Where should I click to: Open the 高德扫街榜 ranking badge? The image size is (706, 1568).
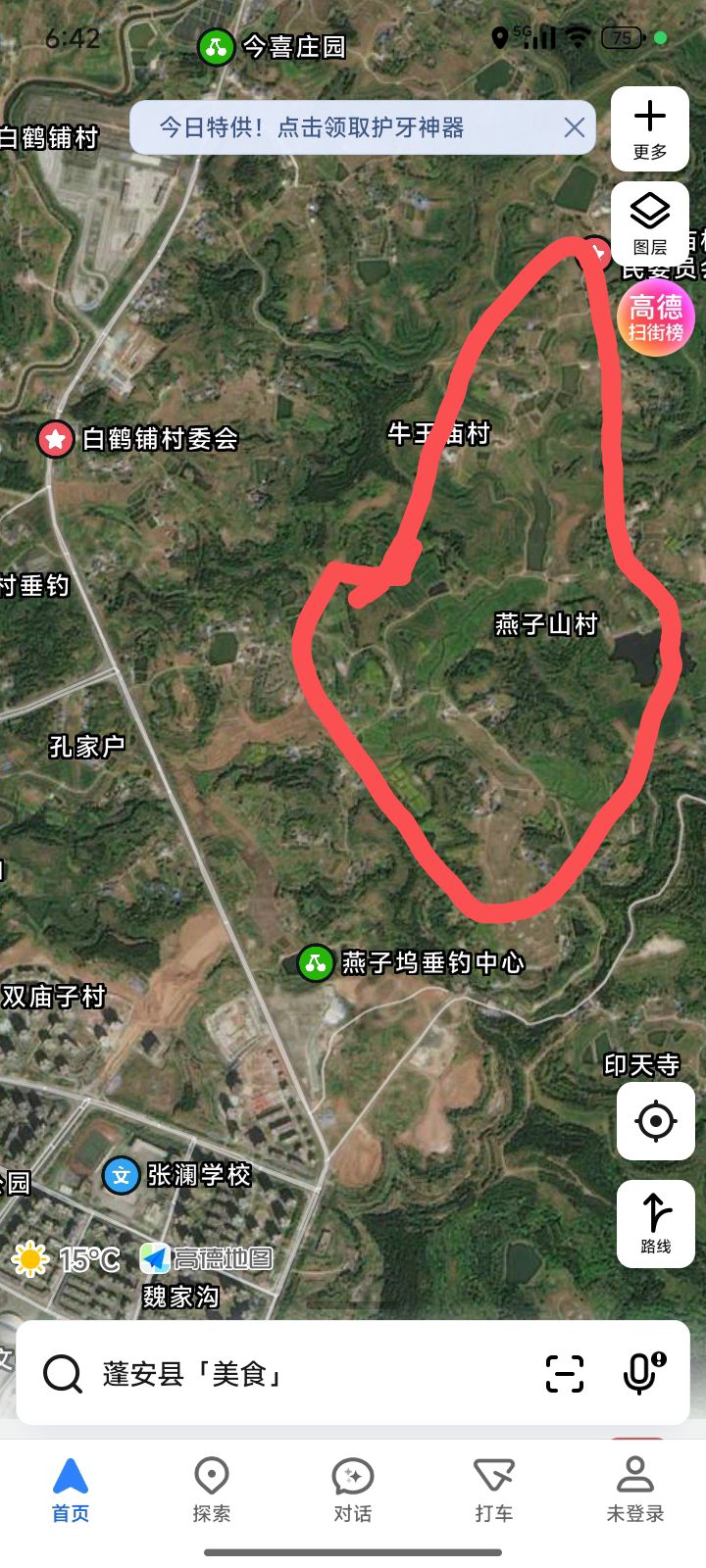656,318
